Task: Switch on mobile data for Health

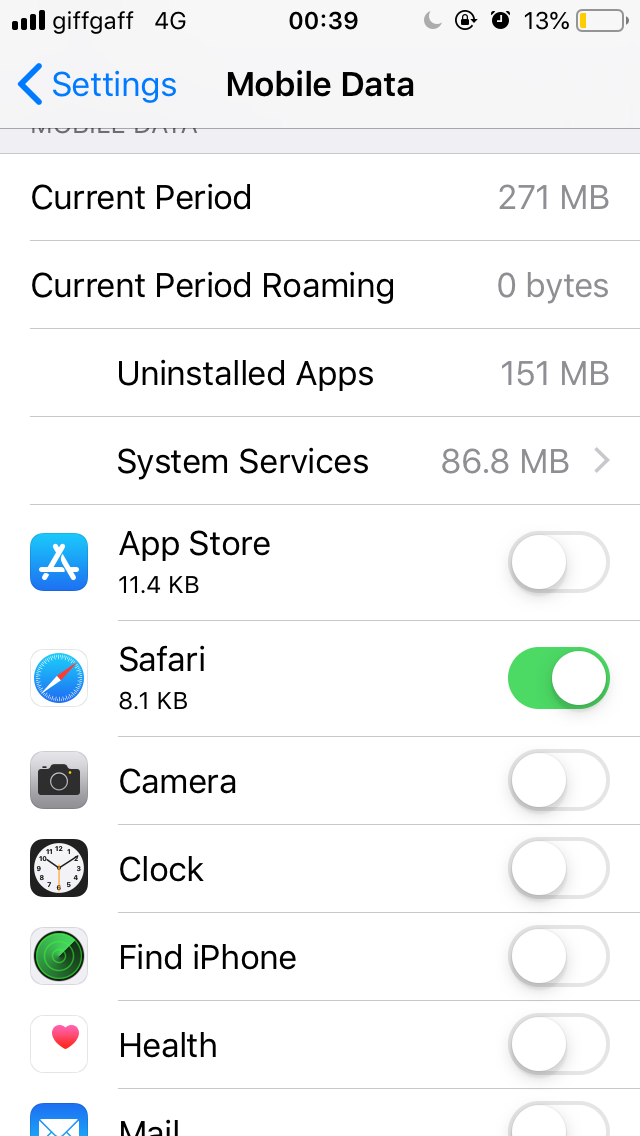Action: coord(558,1044)
